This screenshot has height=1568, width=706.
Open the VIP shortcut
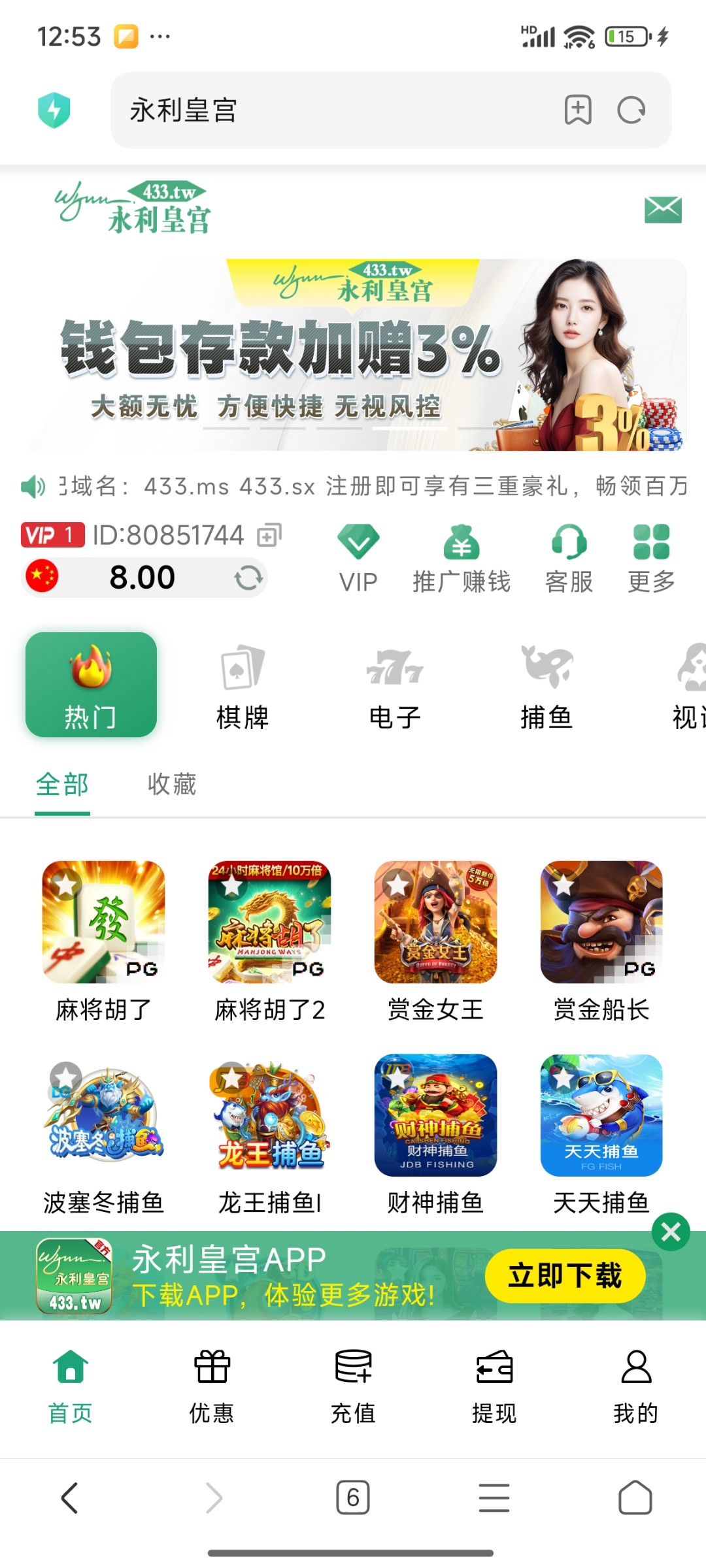coord(358,559)
